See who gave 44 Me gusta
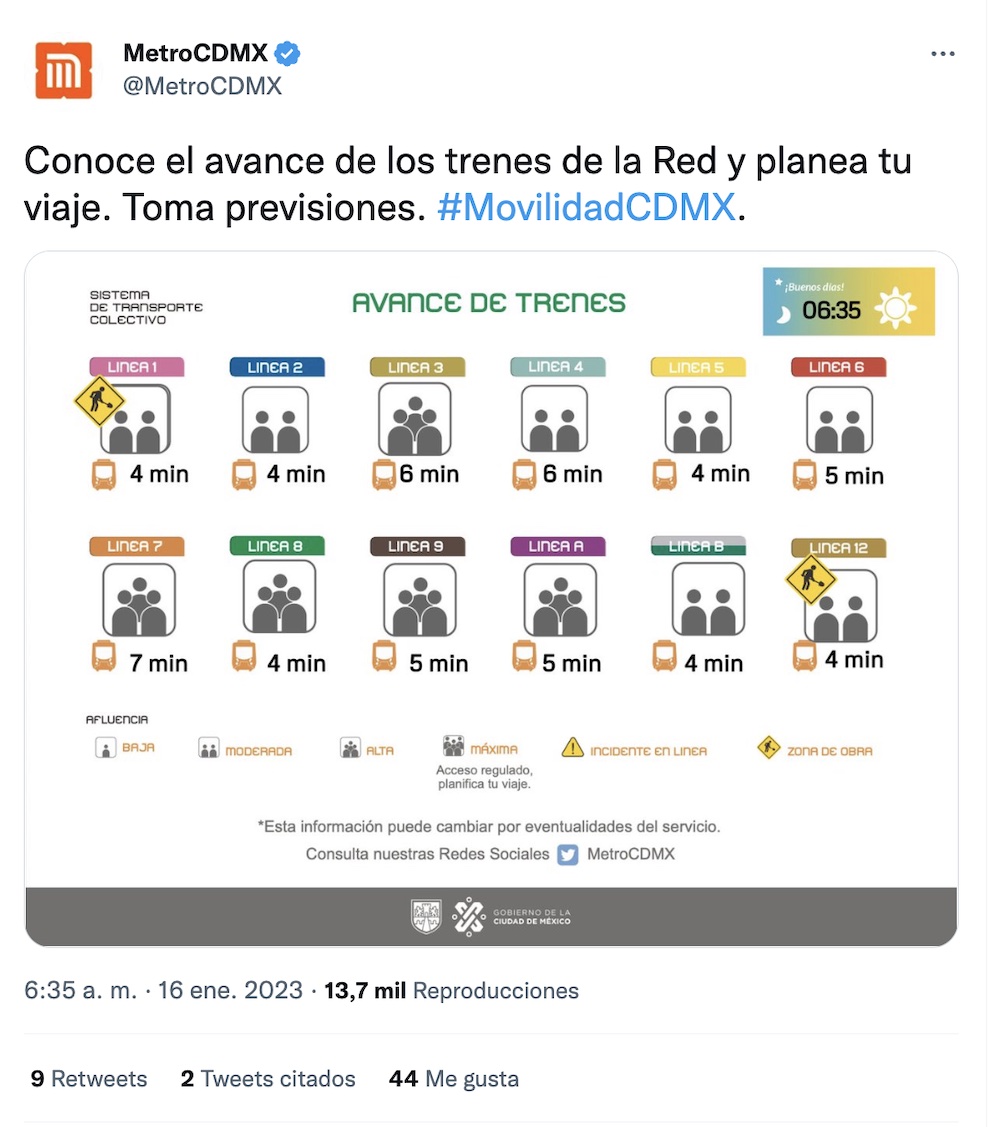Image resolution: width=1000 pixels, height=1127 pixels. [453, 1079]
